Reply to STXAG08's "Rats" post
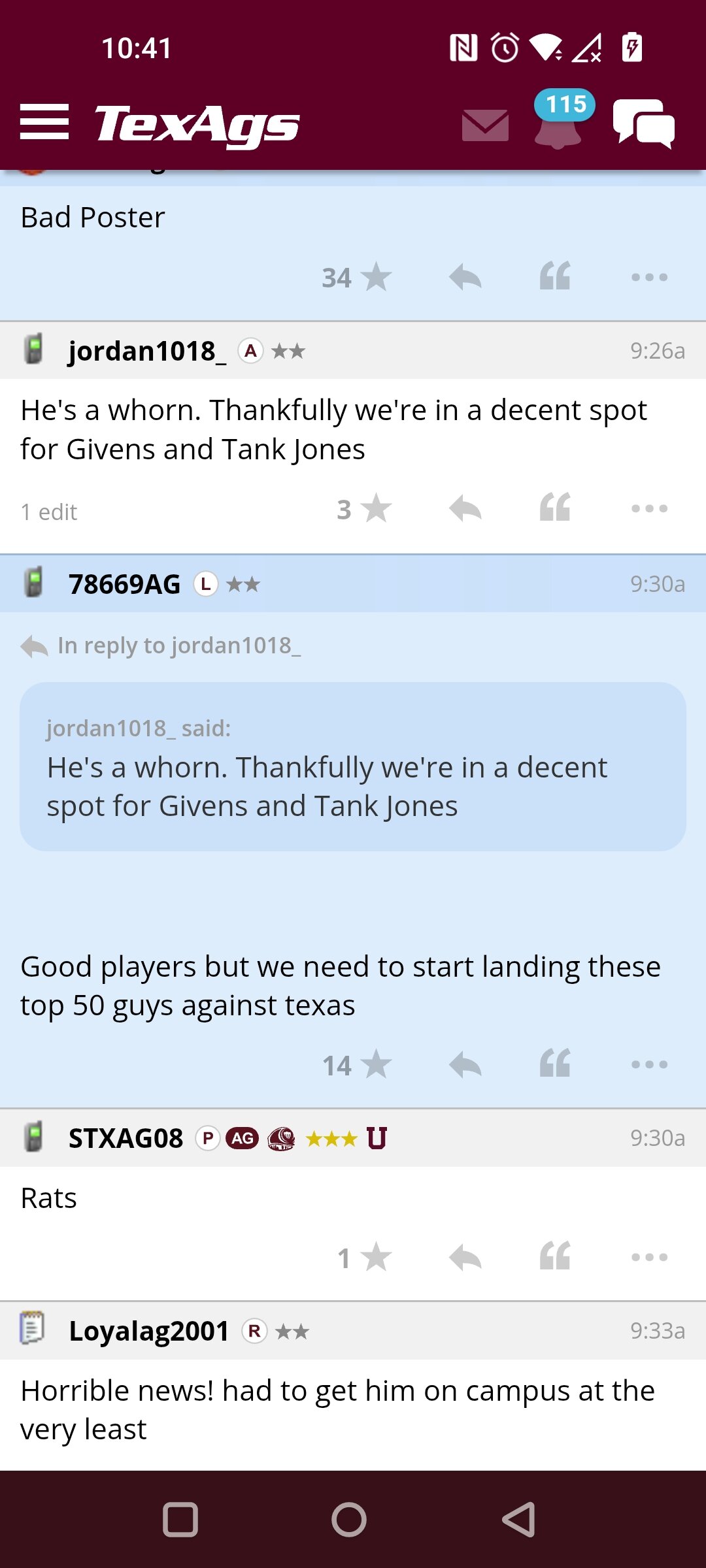The width and height of the screenshot is (706, 1568). tap(465, 1257)
